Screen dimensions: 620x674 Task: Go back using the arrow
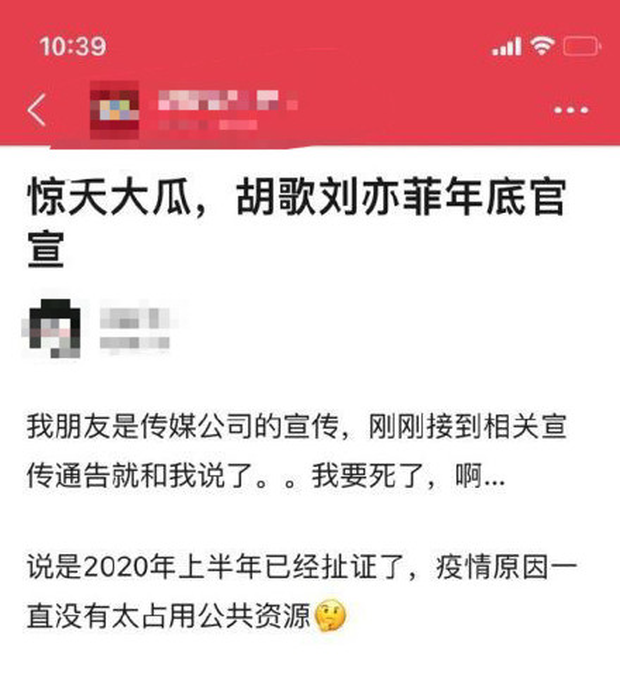38,109
